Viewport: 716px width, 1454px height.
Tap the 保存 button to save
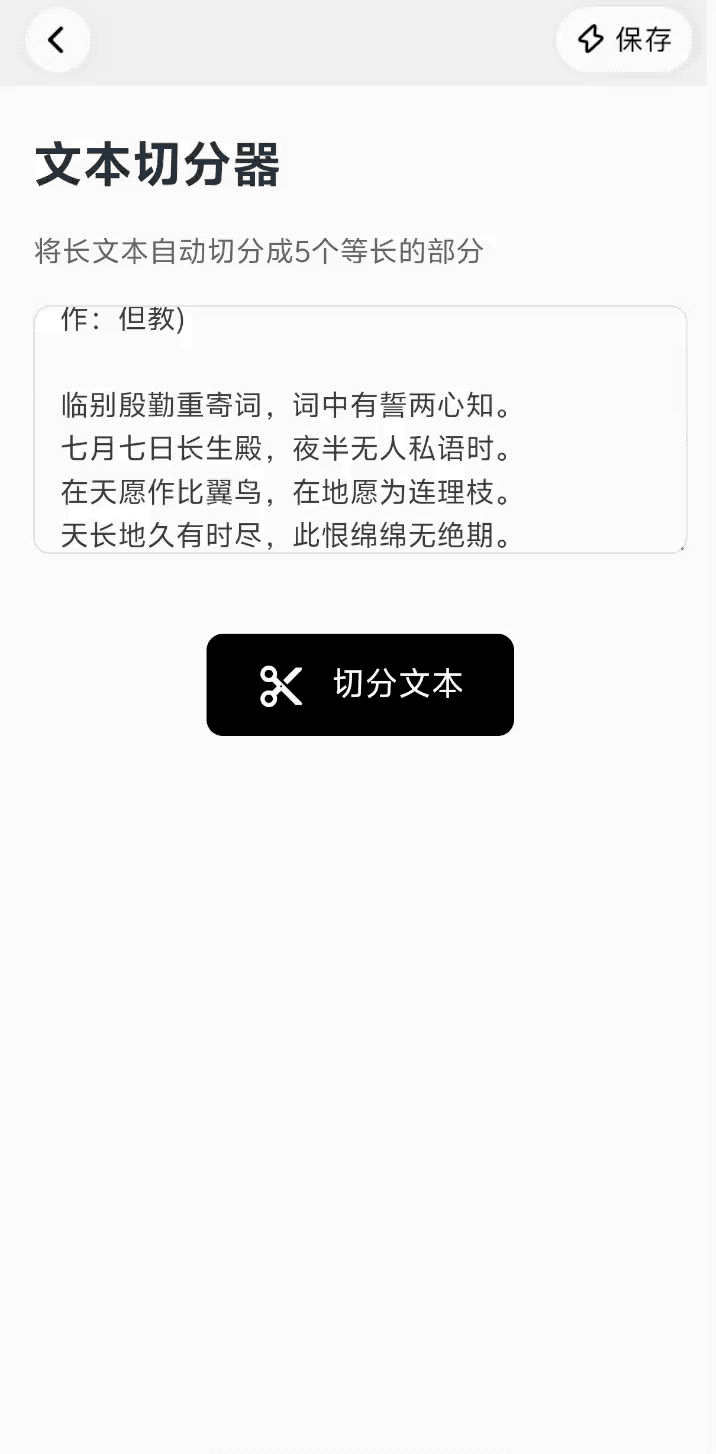pyautogui.click(x=624, y=40)
